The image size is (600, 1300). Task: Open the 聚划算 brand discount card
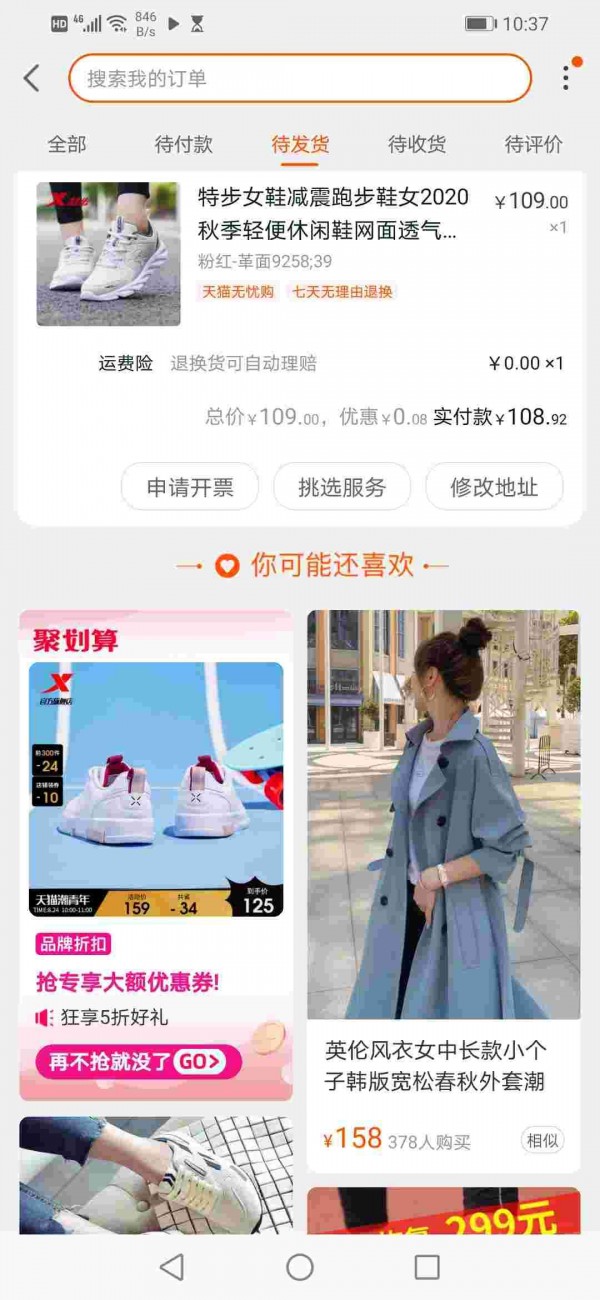pyautogui.click(x=156, y=800)
